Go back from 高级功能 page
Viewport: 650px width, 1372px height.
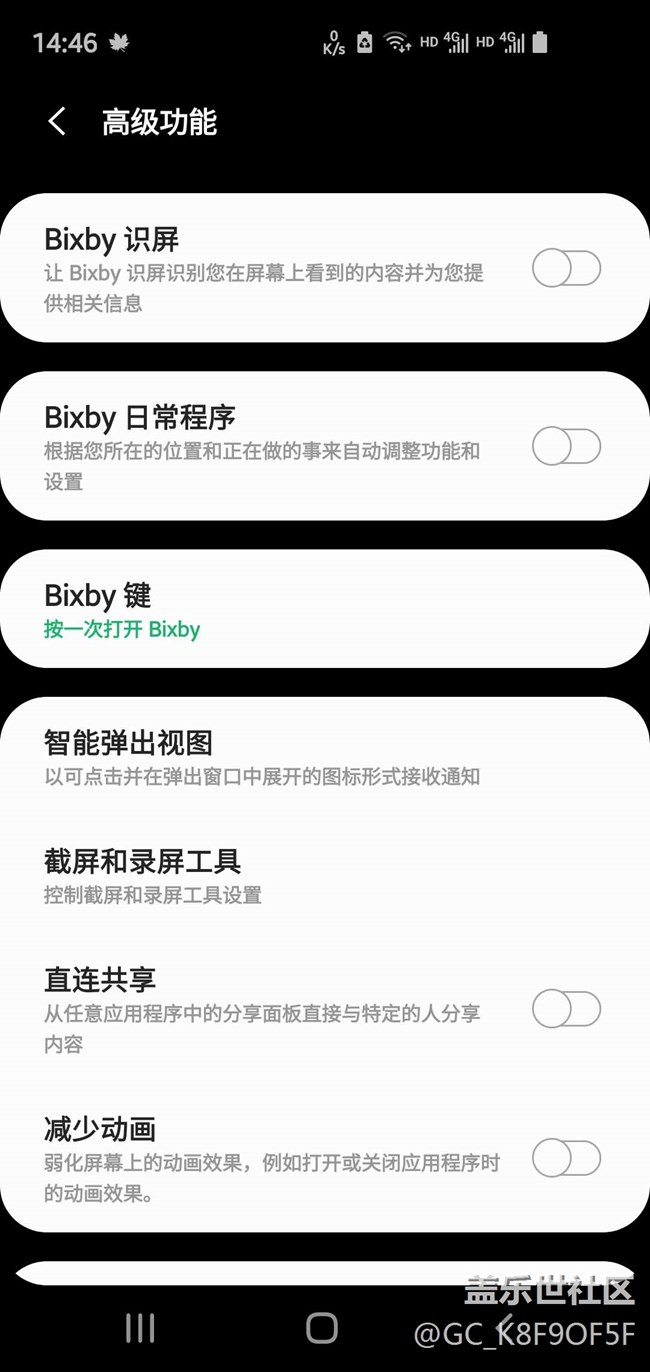[x=57, y=122]
